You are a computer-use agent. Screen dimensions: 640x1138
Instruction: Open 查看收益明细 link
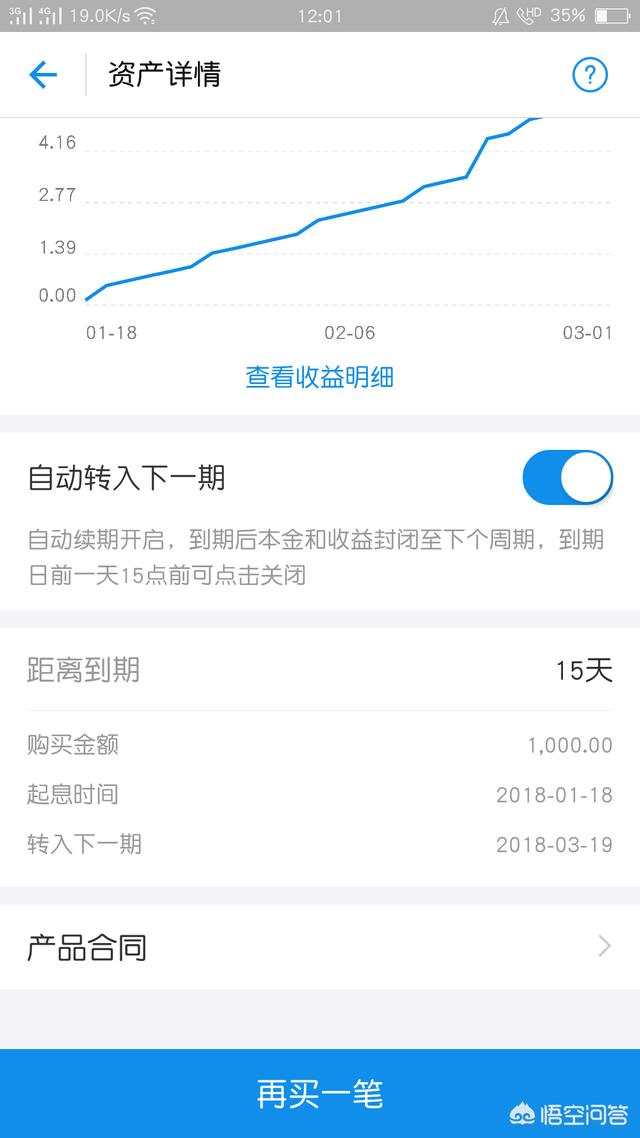point(320,377)
